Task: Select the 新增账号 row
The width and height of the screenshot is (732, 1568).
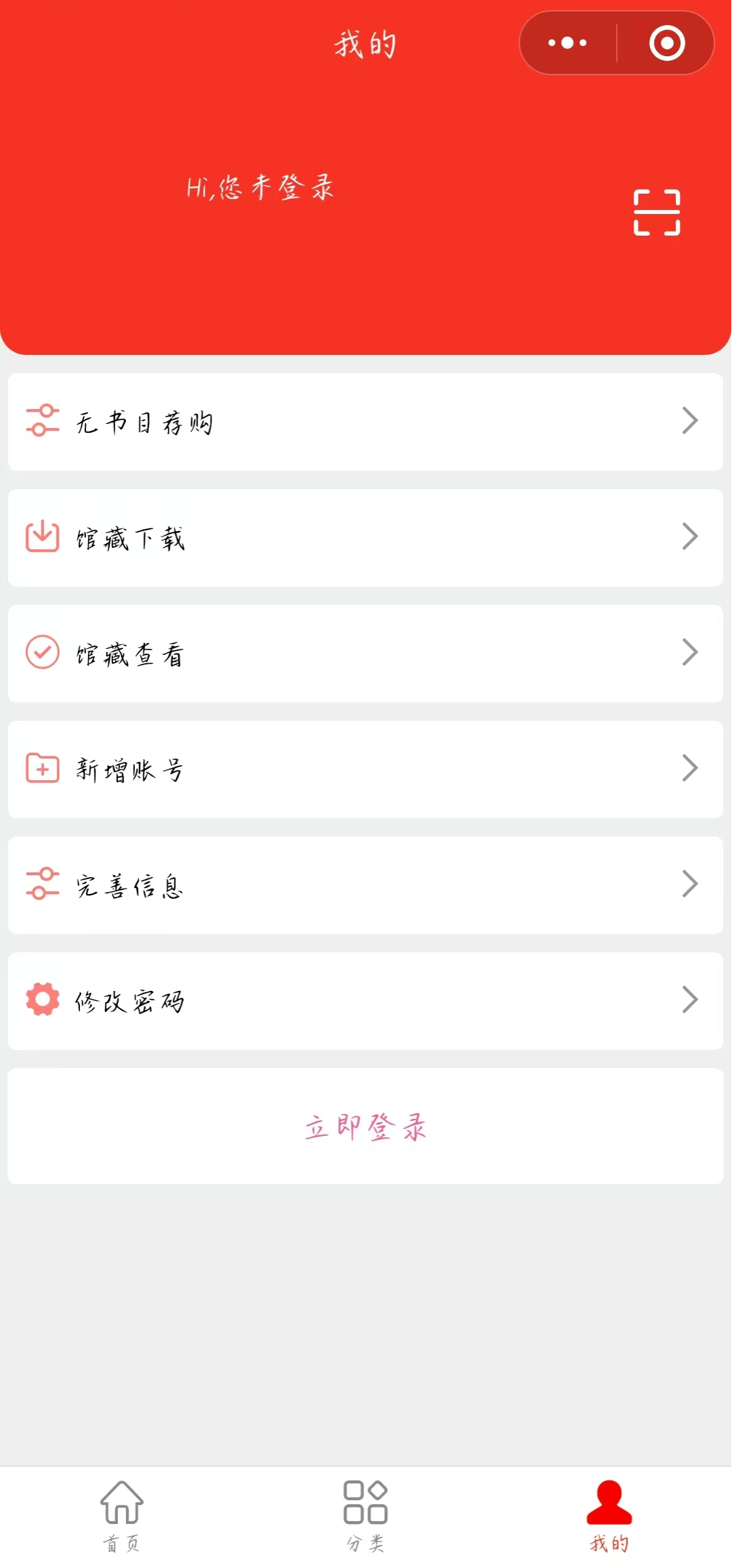Action: [365, 769]
